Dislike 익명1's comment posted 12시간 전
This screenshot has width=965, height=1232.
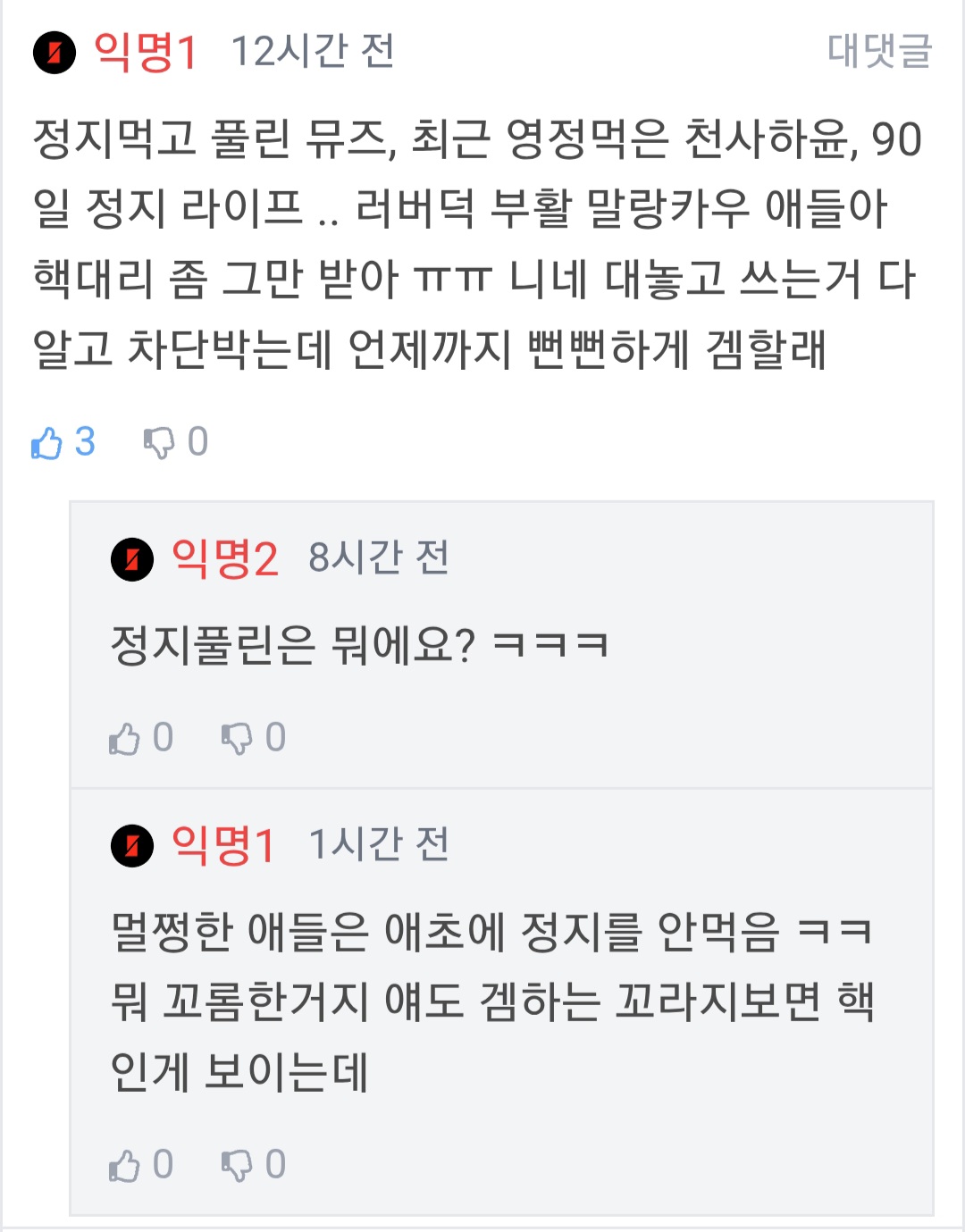(x=159, y=442)
